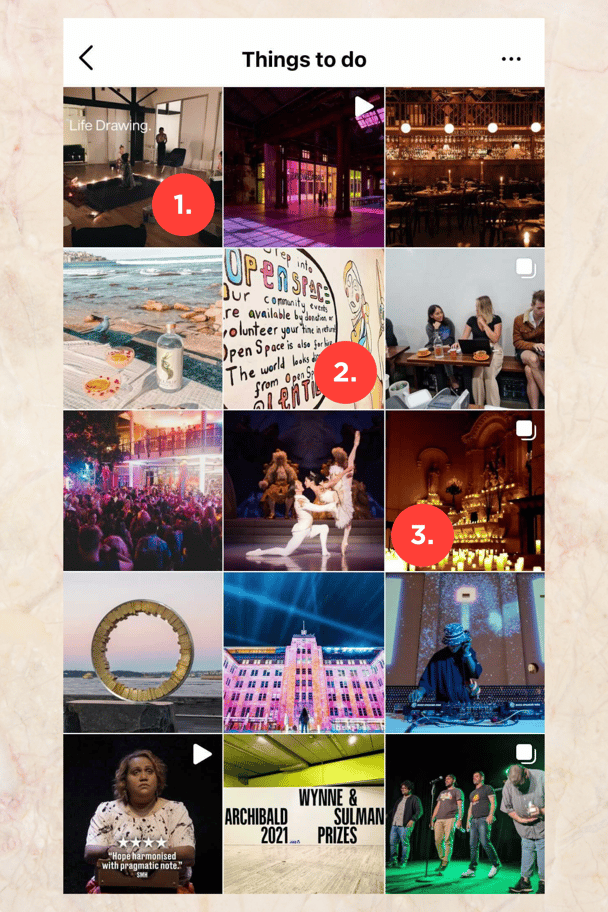Open the illuminated pink building post
The image size is (608, 912).
click(x=304, y=652)
